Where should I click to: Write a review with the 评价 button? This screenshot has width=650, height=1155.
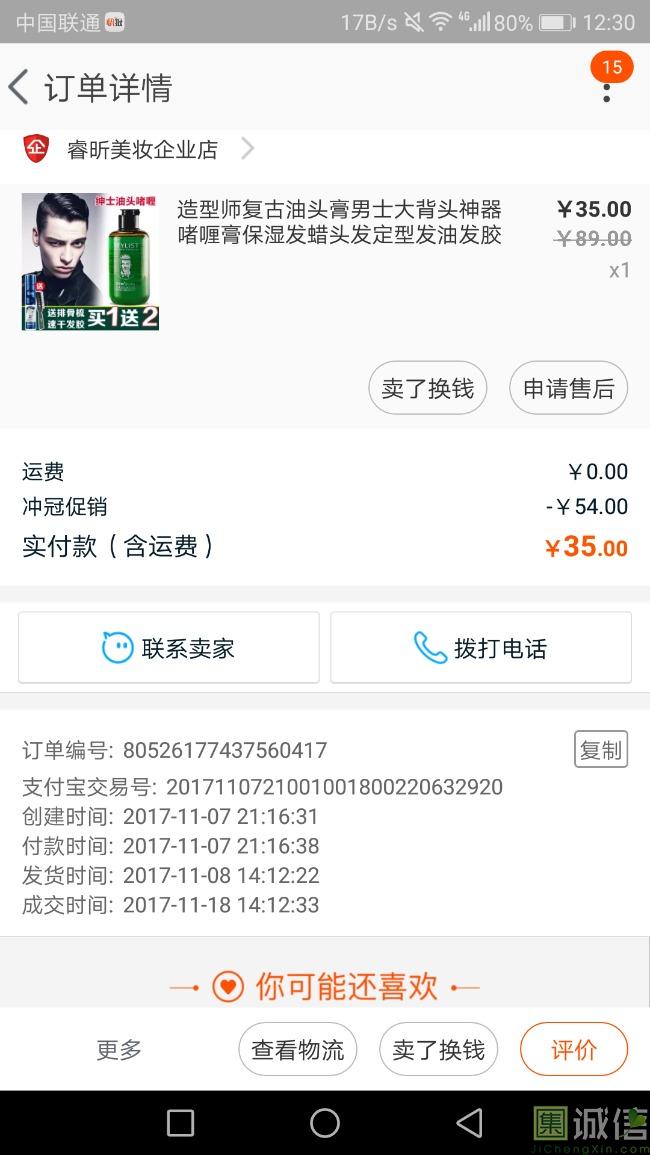[574, 1049]
